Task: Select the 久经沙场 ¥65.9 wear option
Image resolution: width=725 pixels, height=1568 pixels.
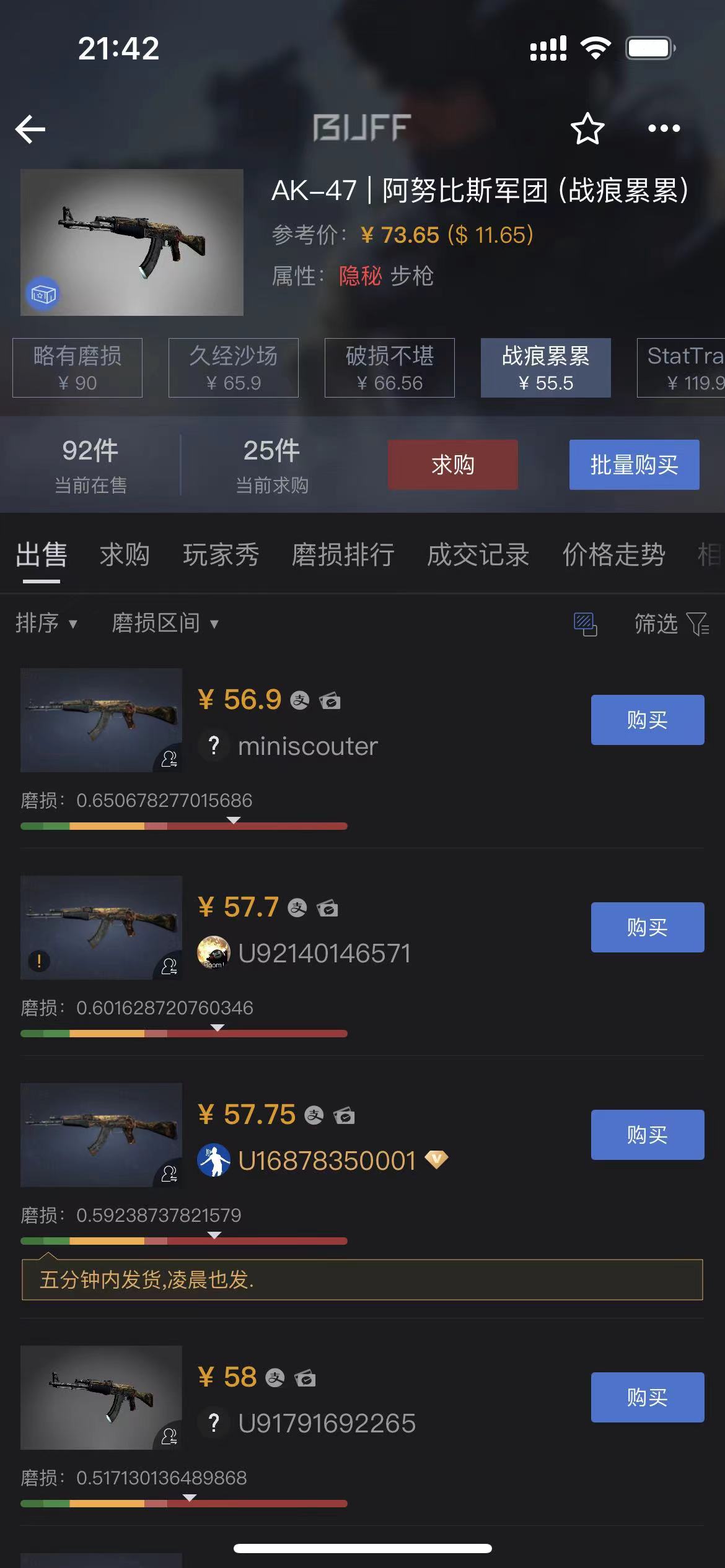Action: pyautogui.click(x=234, y=368)
